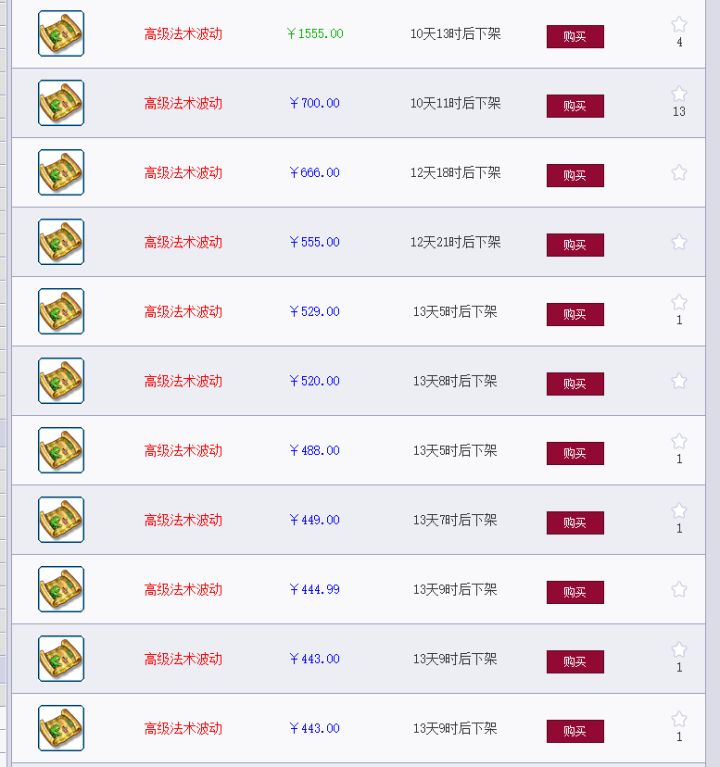
Task: Buy the ¥529.00 item
Action: coord(575,315)
